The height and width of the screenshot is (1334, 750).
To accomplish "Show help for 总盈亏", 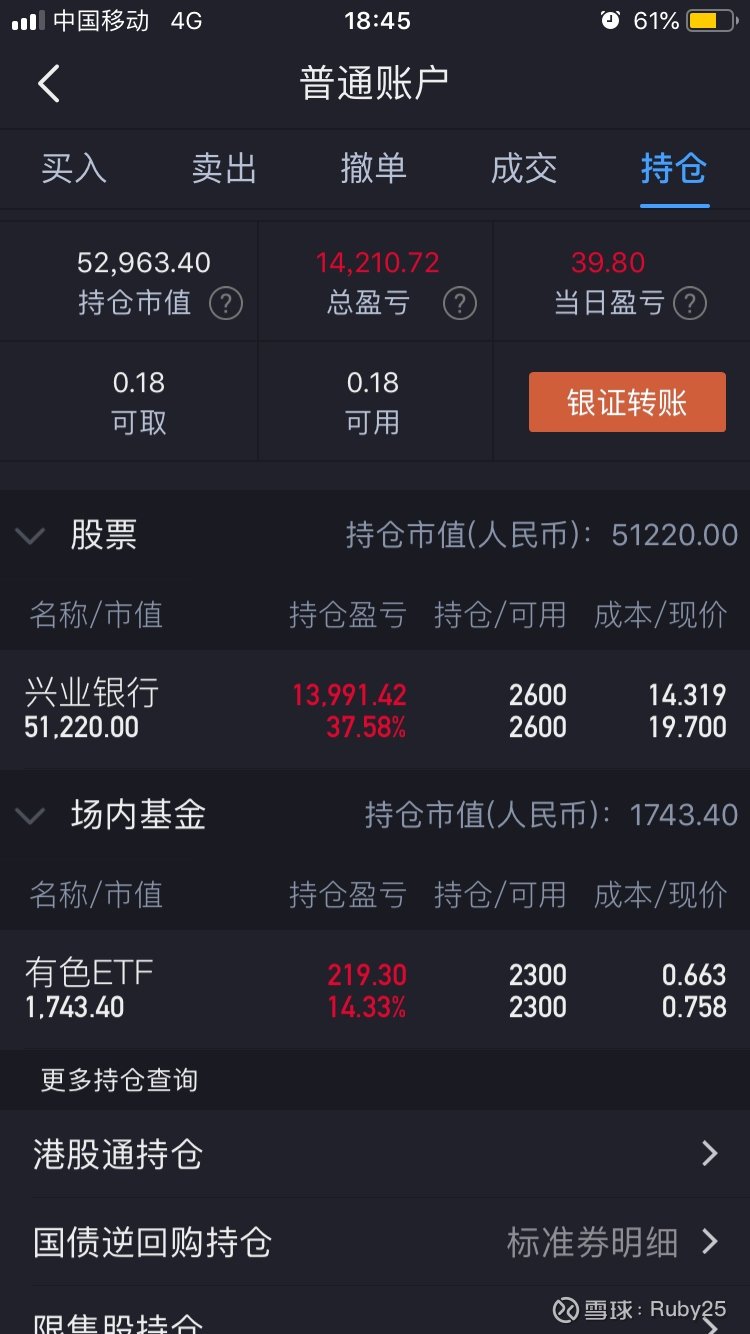I will (x=459, y=303).
